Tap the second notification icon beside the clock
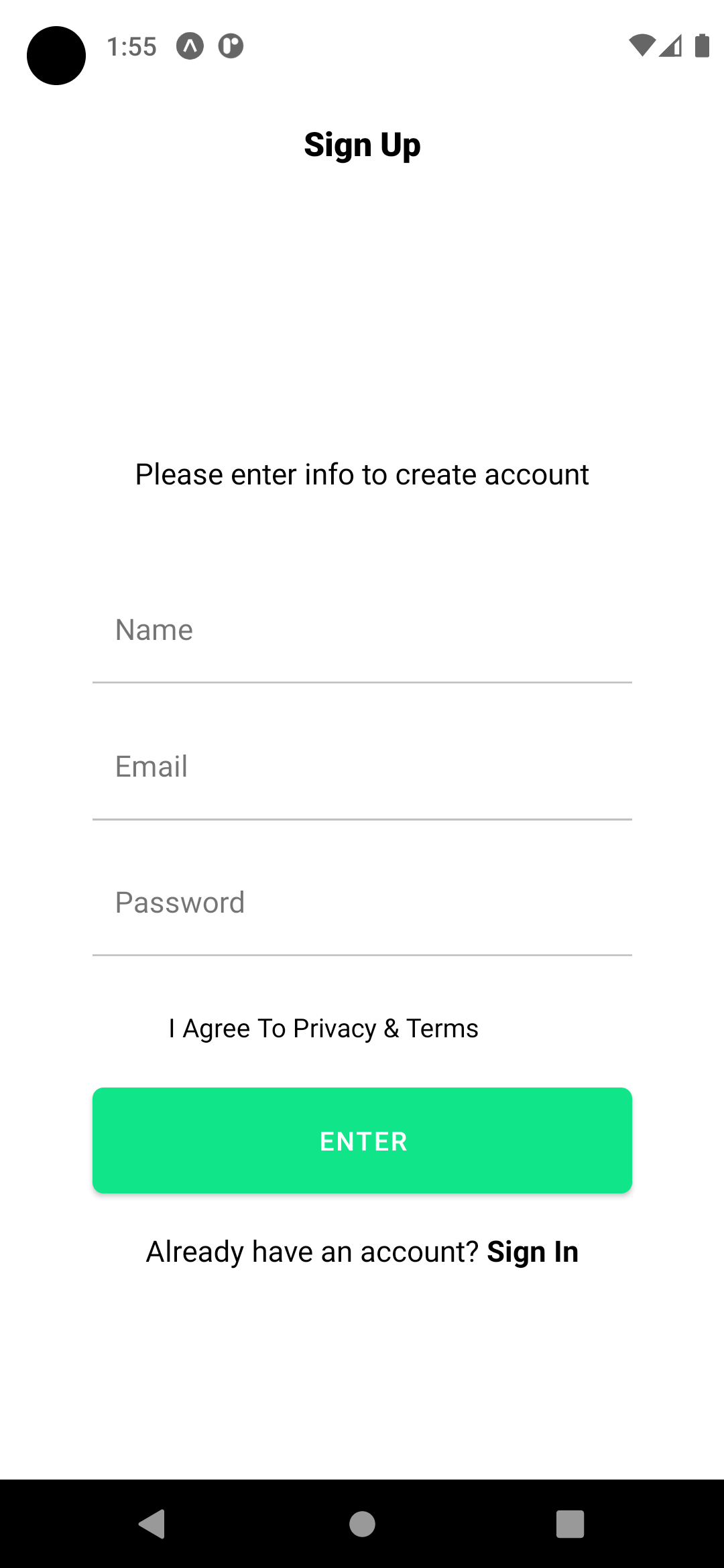Screen dimensions: 724x1568 point(230,47)
